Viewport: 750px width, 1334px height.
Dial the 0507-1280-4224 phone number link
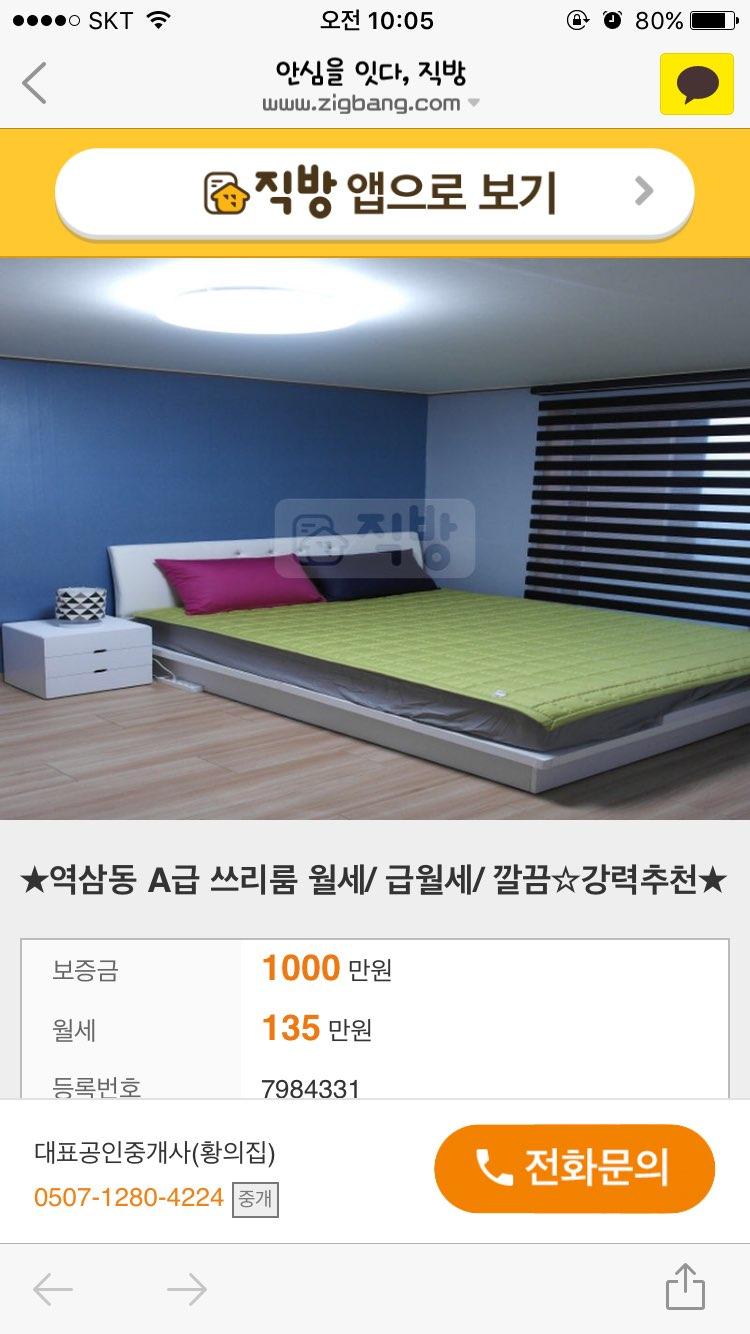coord(129,1197)
